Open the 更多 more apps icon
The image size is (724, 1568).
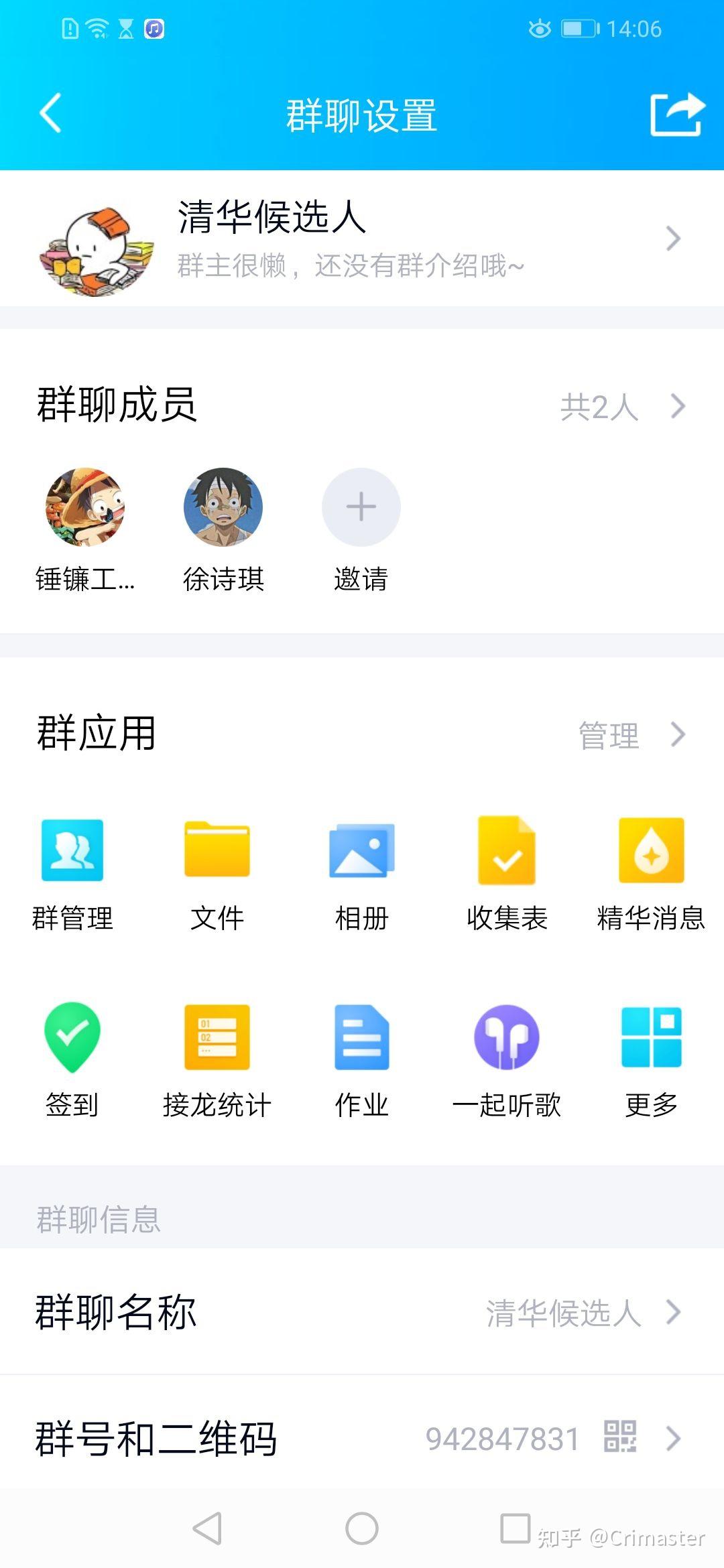pos(650,1039)
